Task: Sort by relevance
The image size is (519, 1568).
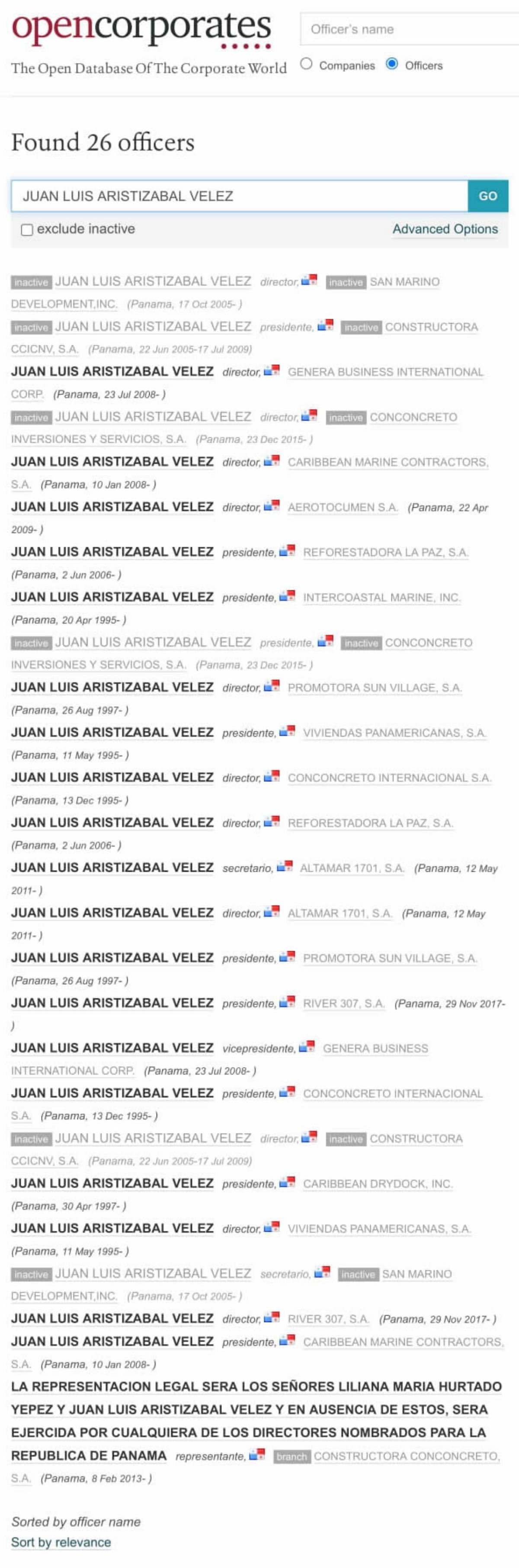Action: (x=61, y=1542)
